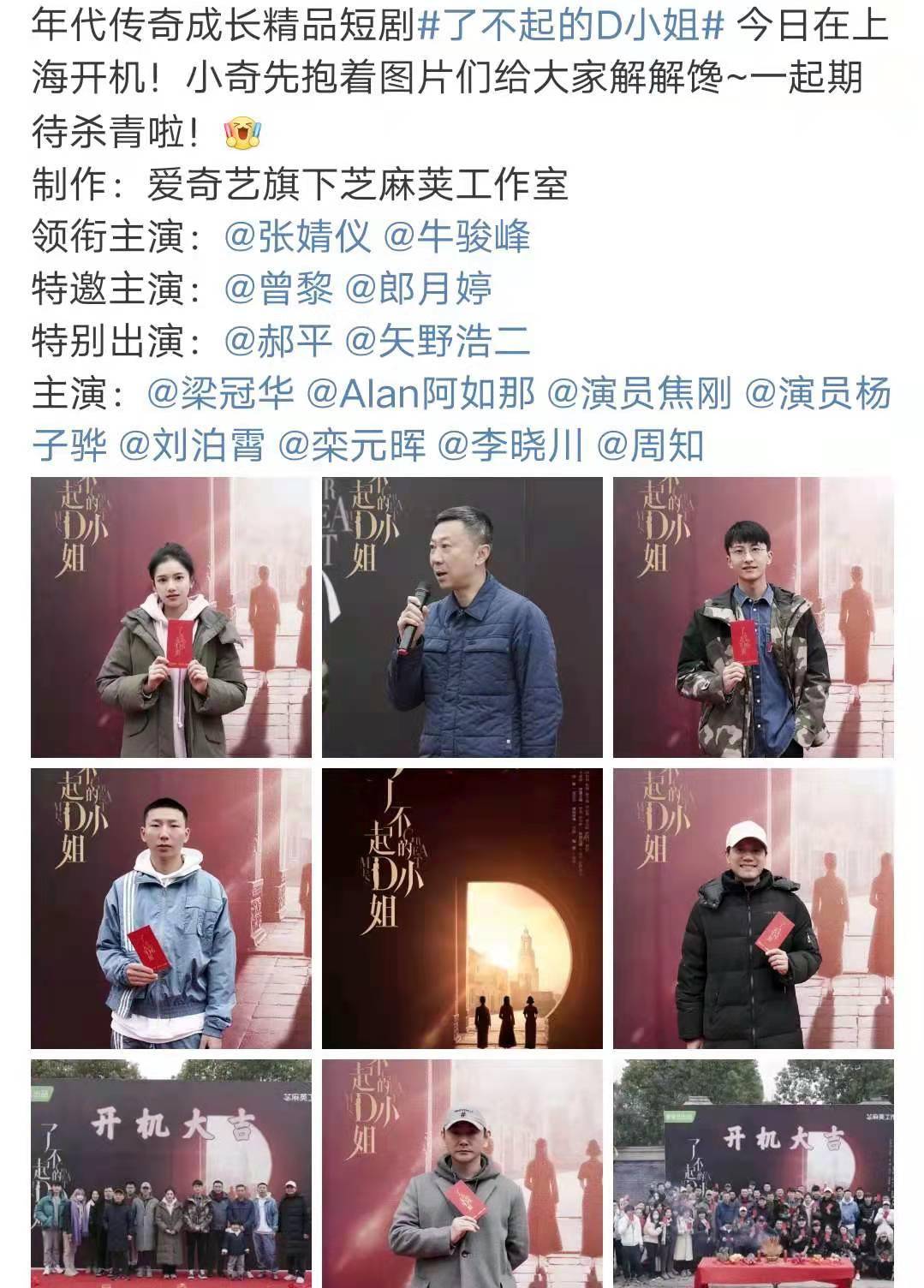This screenshot has width=924, height=1288.
Task: Open the drama poster image tile
Action: click(x=462, y=909)
